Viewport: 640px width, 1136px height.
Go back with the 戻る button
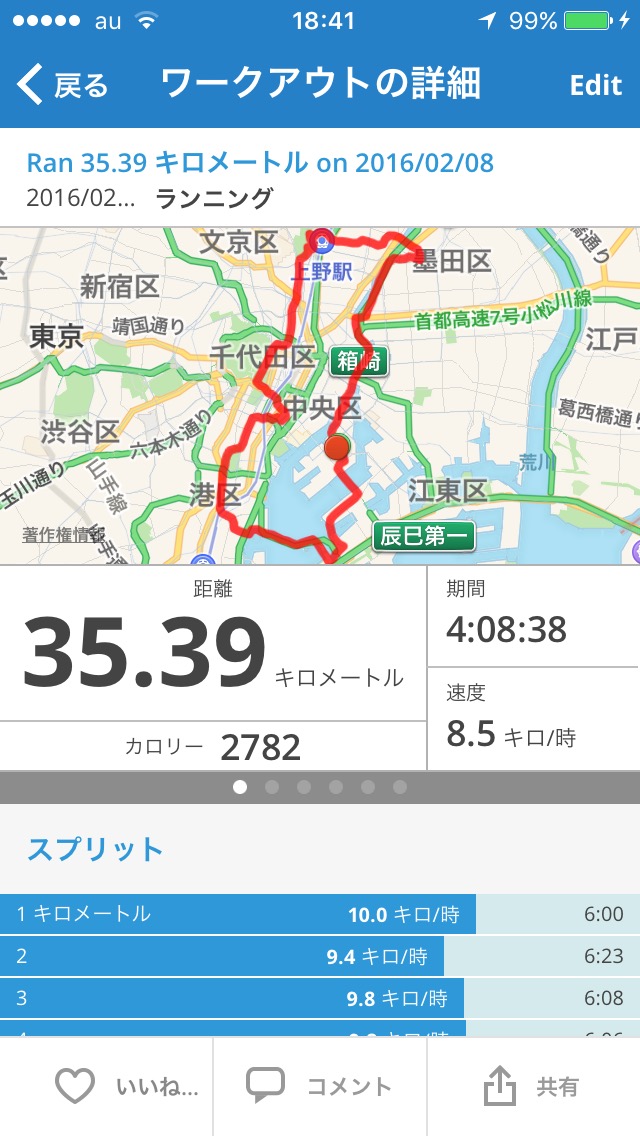(x=62, y=85)
